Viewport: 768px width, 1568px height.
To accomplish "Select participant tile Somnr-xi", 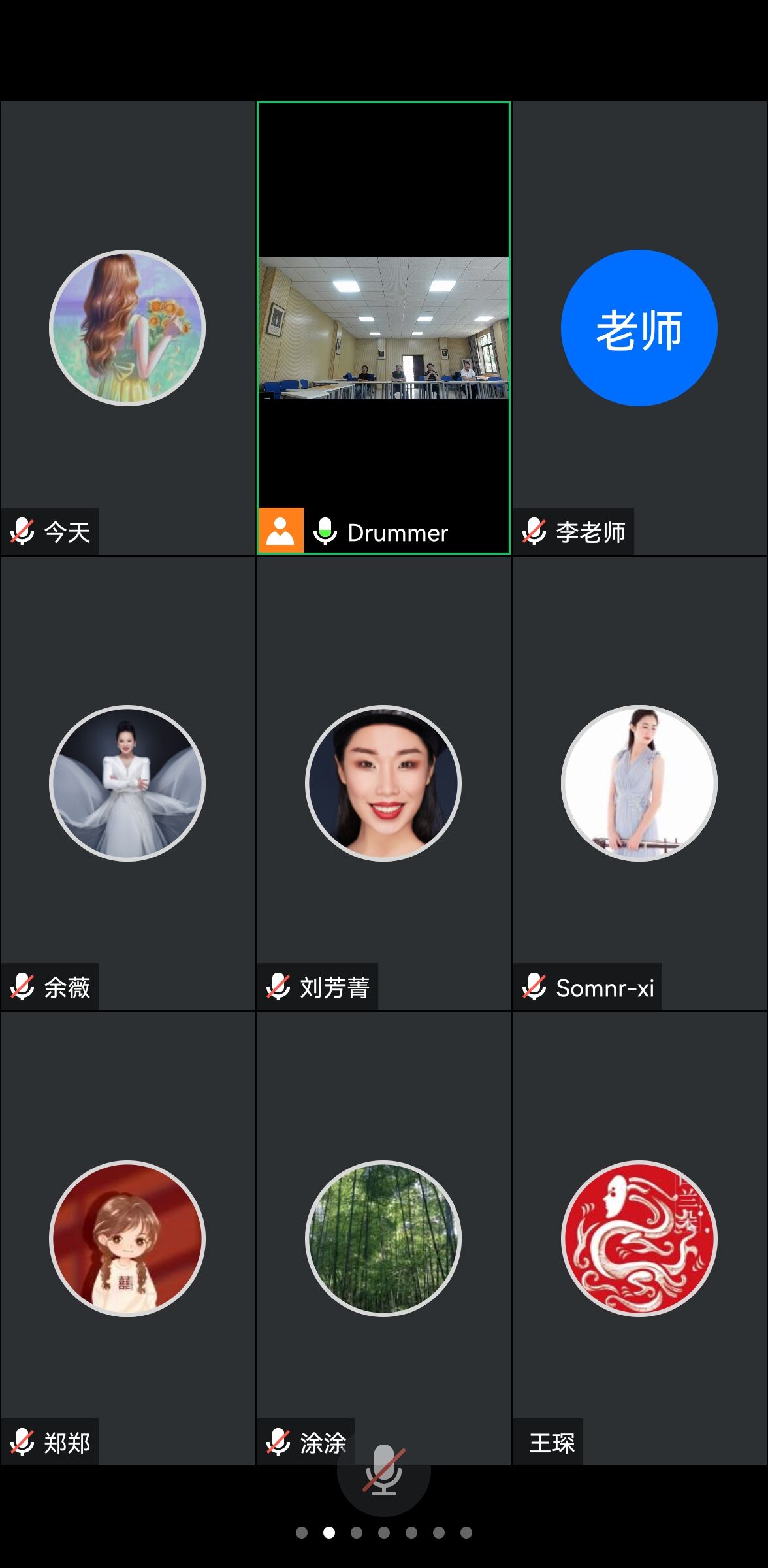I will pos(639,783).
